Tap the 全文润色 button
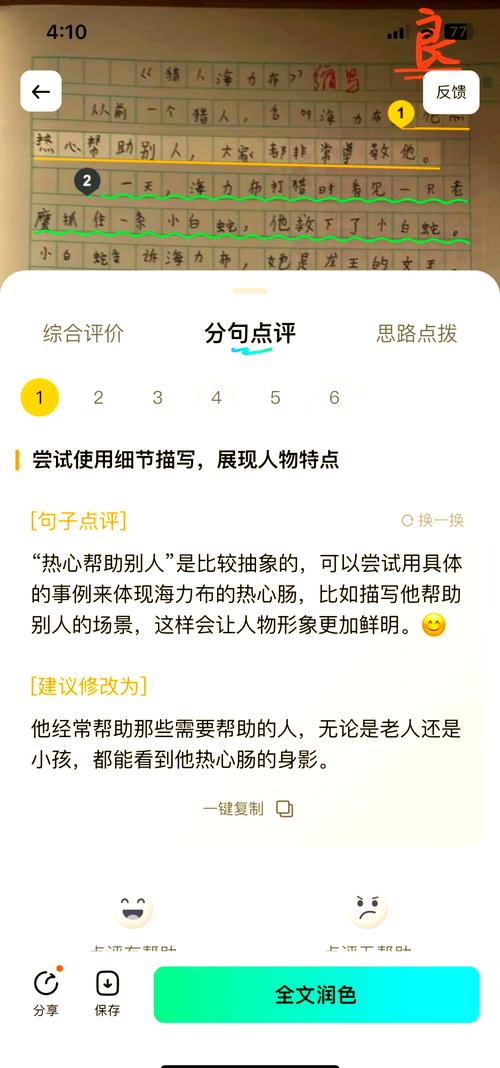This screenshot has width=500, height=1068. (316, 994)
